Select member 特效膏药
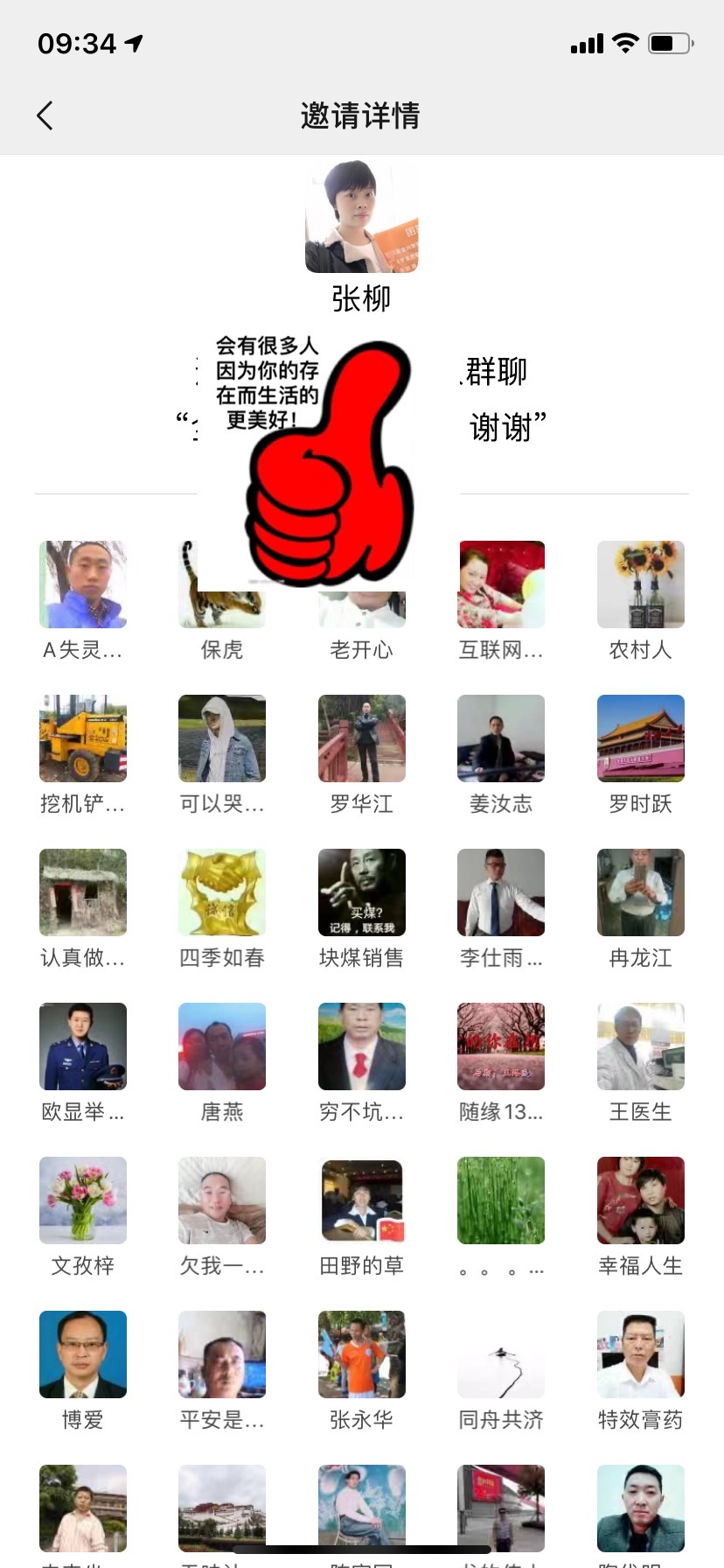 (x=640, y=1354)
